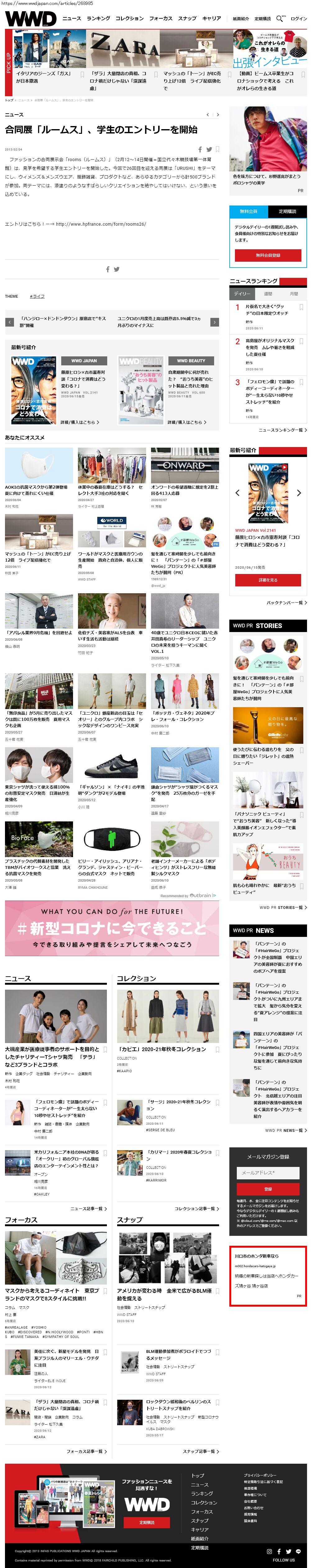312x1568 pixels.
Task: Open ニュースランキング一覧 link
Action: (x=282, y=430)
